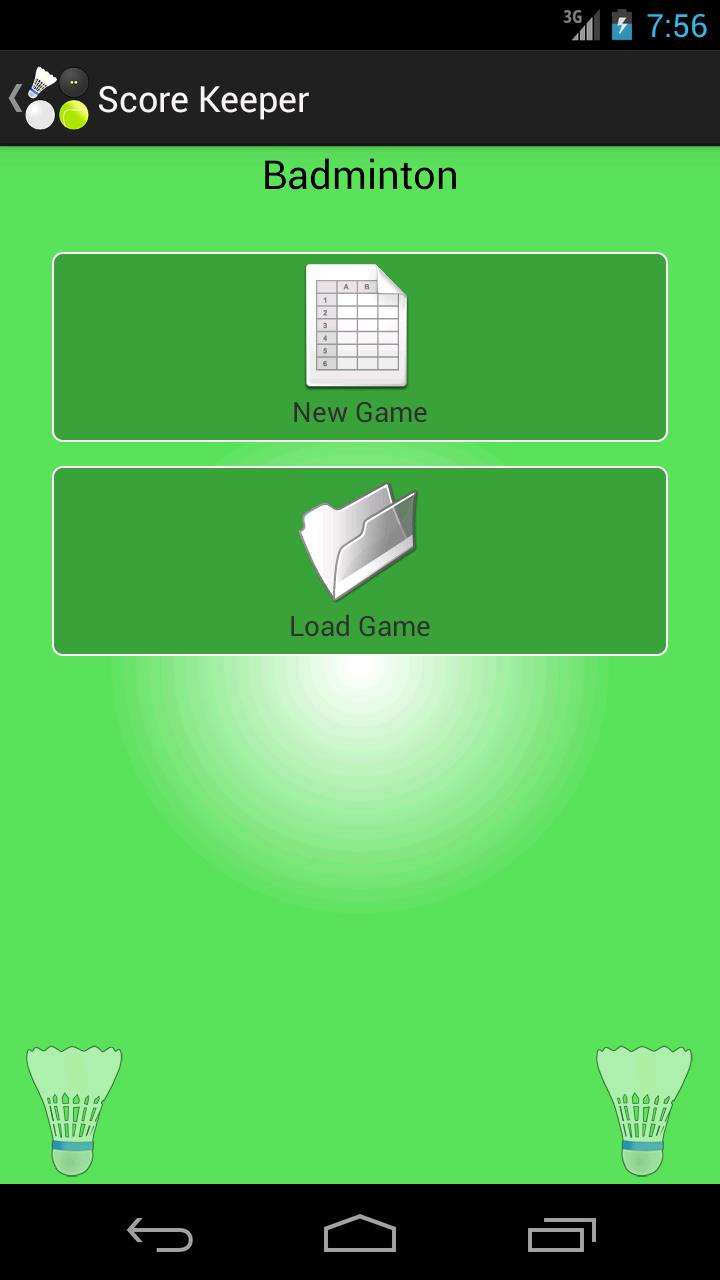Tap the left shuttlecock graphic
The width and height of the screenshot is (720, 1280).
coord(73,1110)
